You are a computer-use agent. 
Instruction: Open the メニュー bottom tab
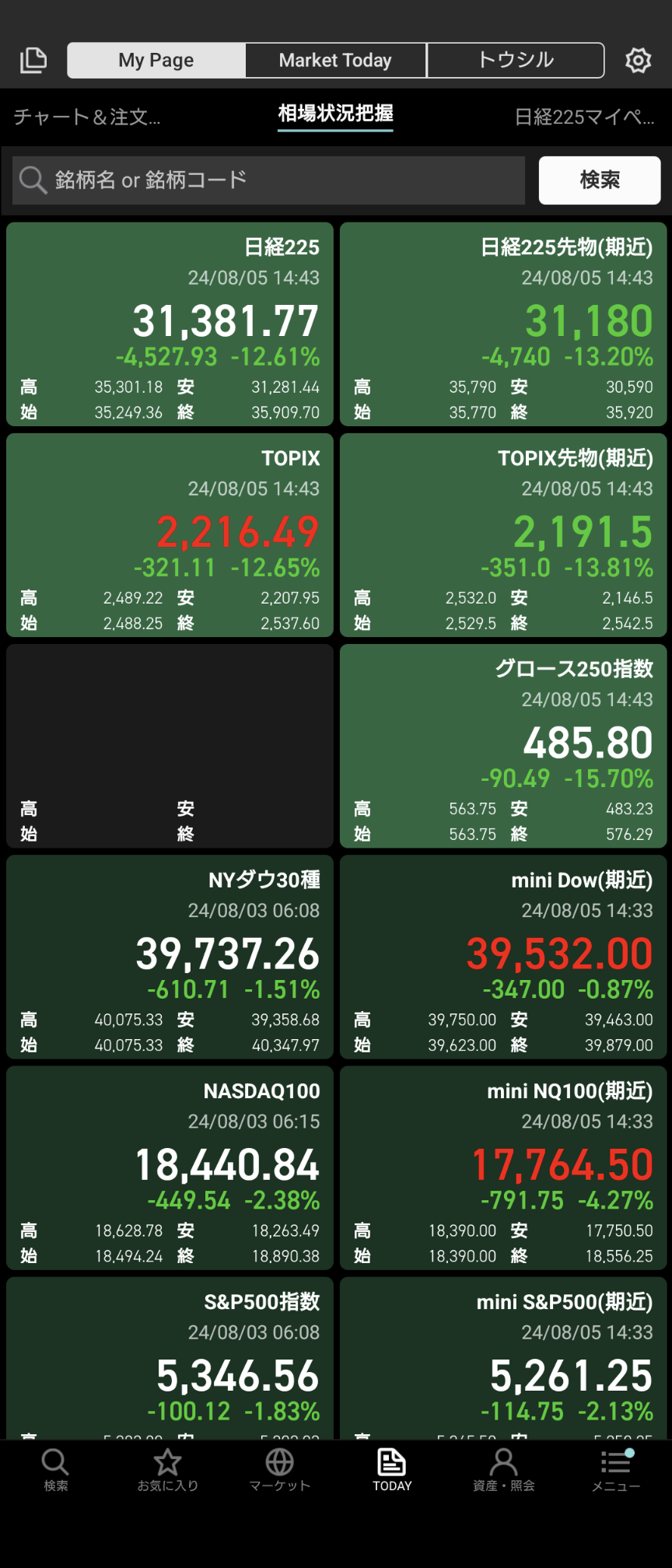pyautogui.click(x=616, y=1470)
